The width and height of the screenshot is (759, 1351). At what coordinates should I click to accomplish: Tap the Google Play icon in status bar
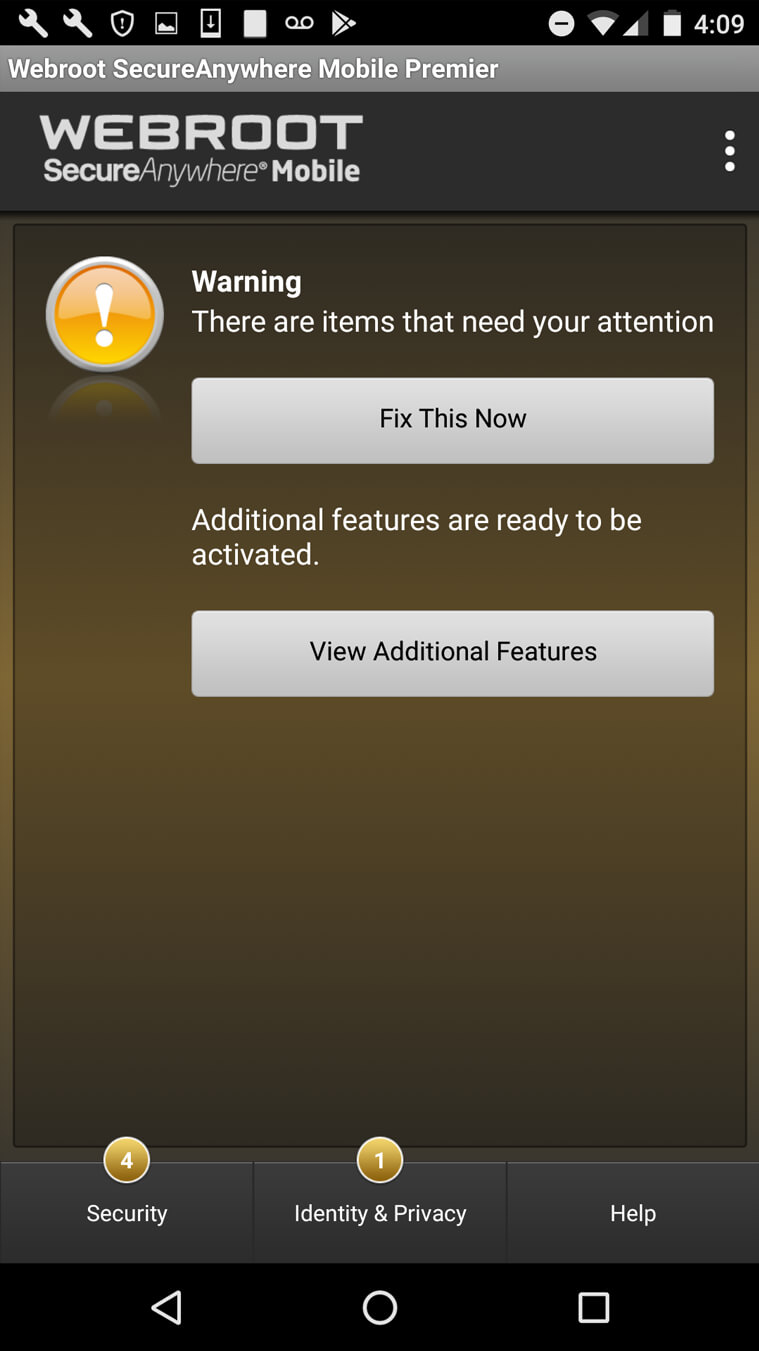[x=345, y=22]
